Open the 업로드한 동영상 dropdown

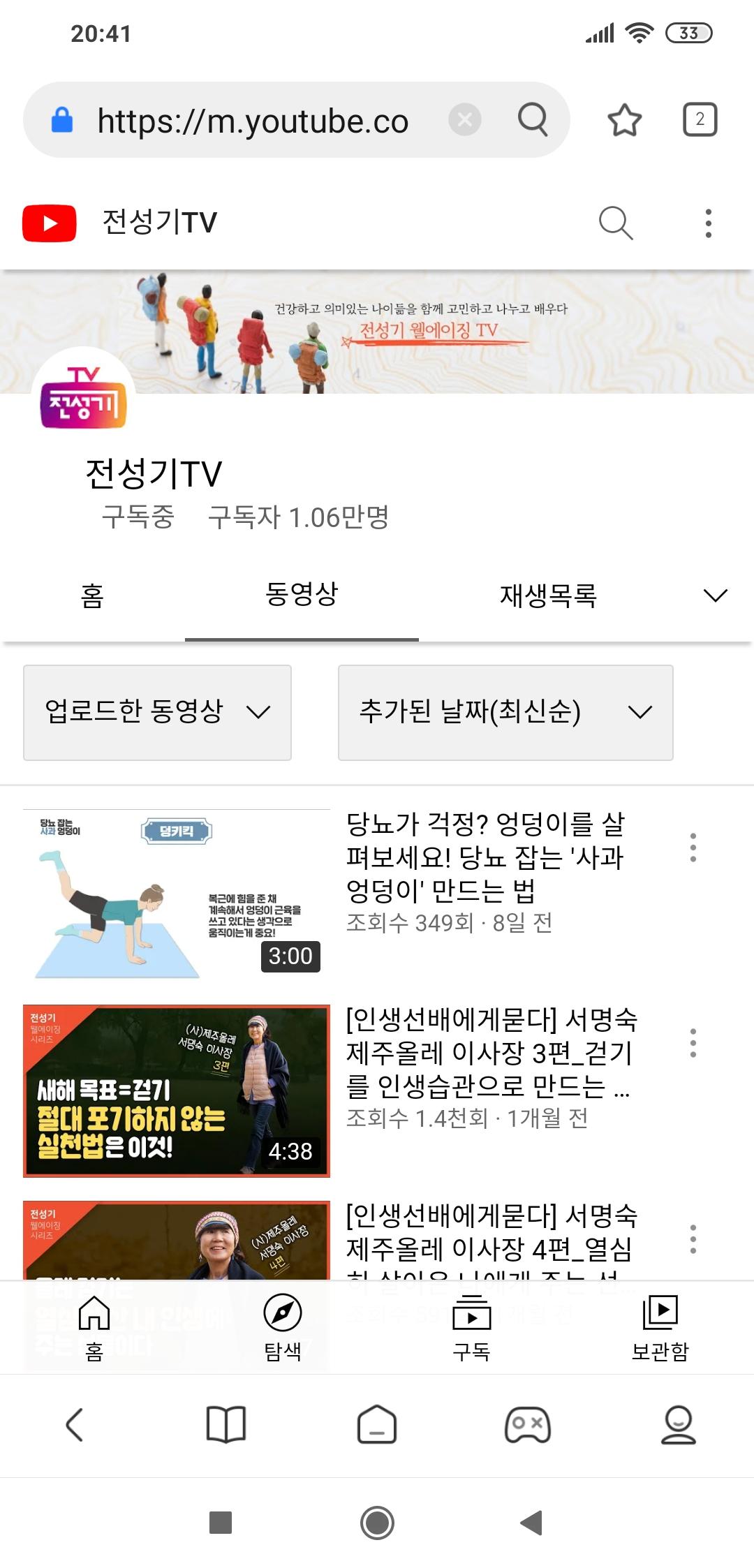point(157,712)
